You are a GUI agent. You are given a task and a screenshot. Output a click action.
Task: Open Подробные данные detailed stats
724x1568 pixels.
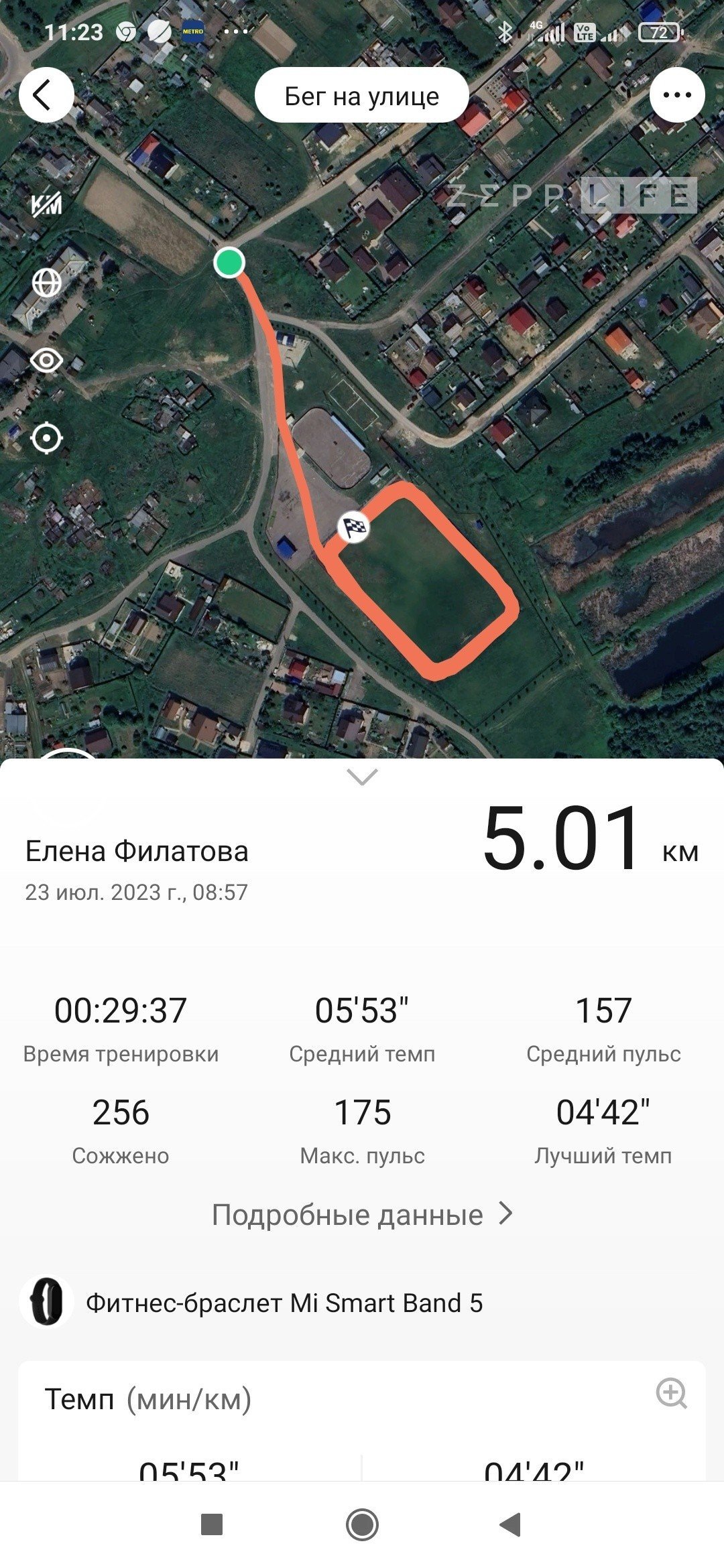(362, 1214)
